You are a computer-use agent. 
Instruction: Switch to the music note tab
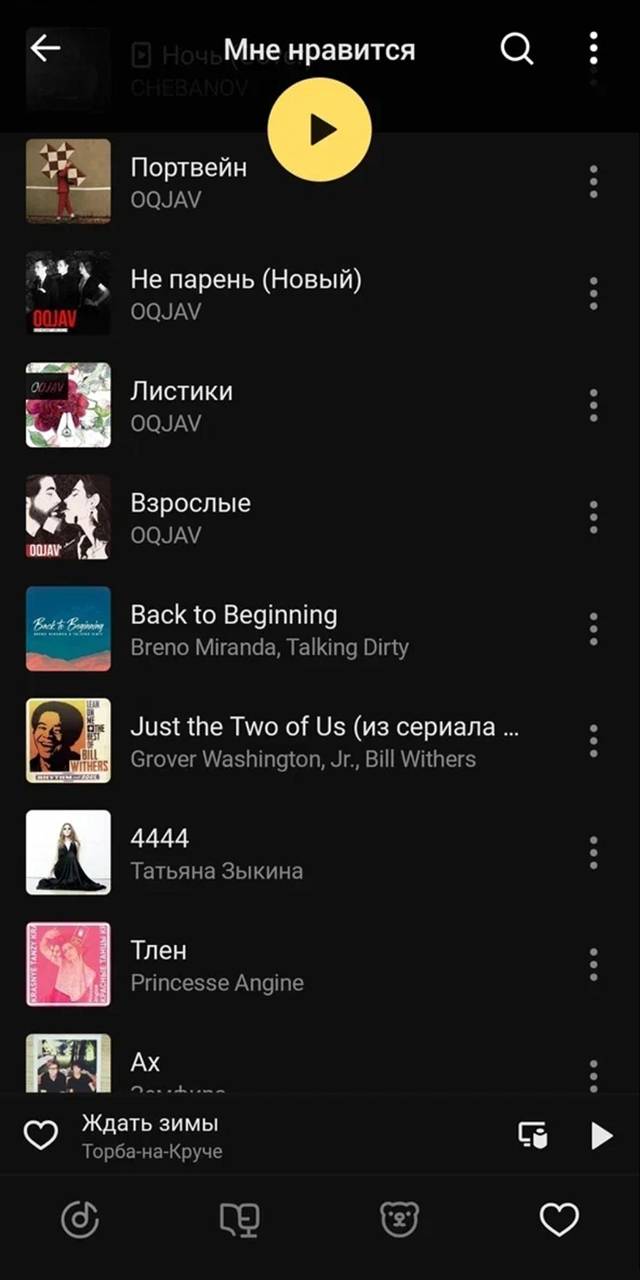[x=80, y=1219]
